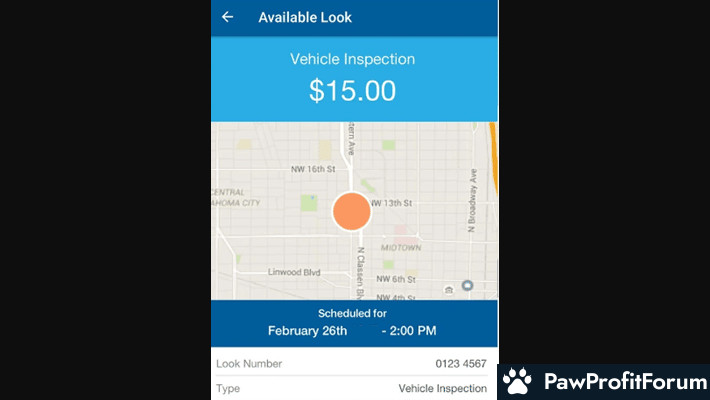Go back from Available Look

point(228,17)
